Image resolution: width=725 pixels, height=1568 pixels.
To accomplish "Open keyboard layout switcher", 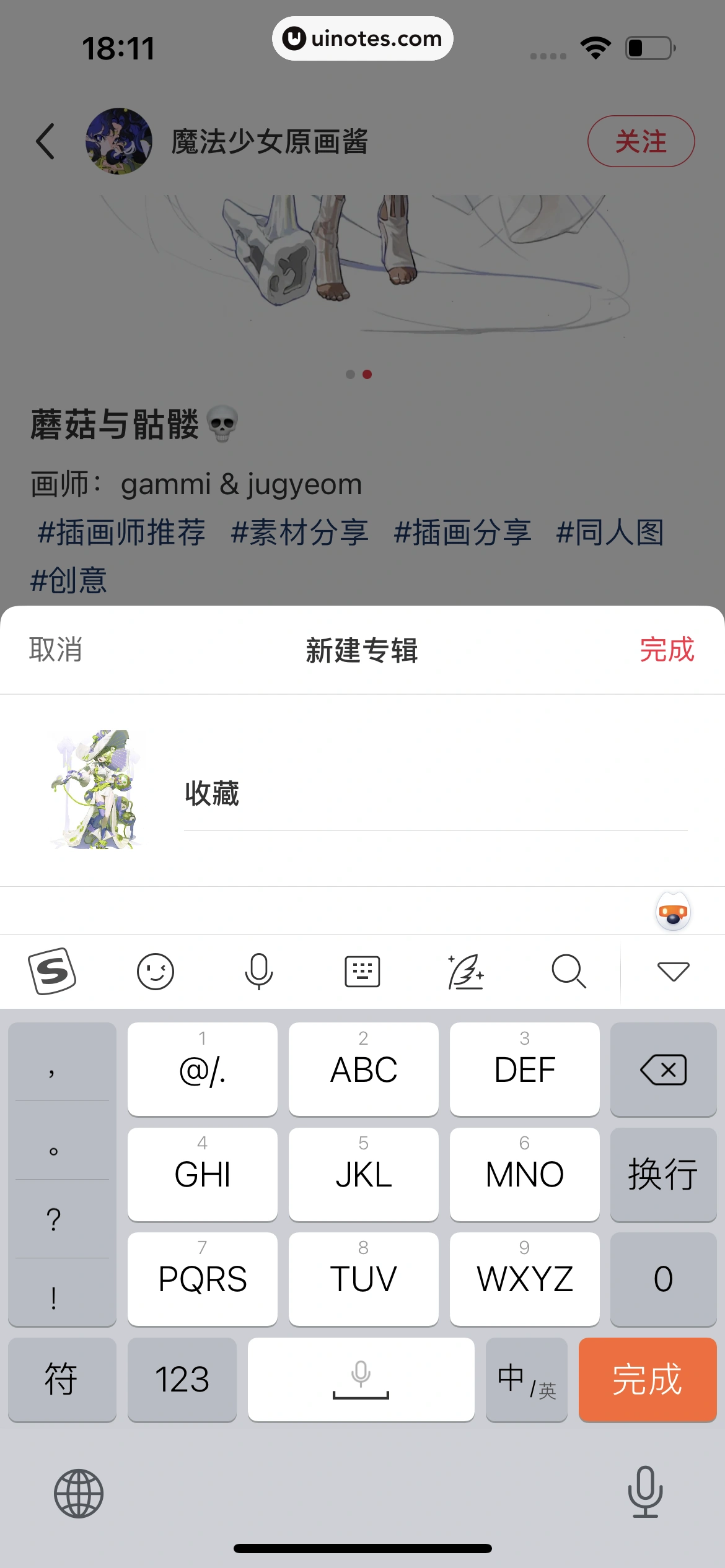I will tap(362, 971).
